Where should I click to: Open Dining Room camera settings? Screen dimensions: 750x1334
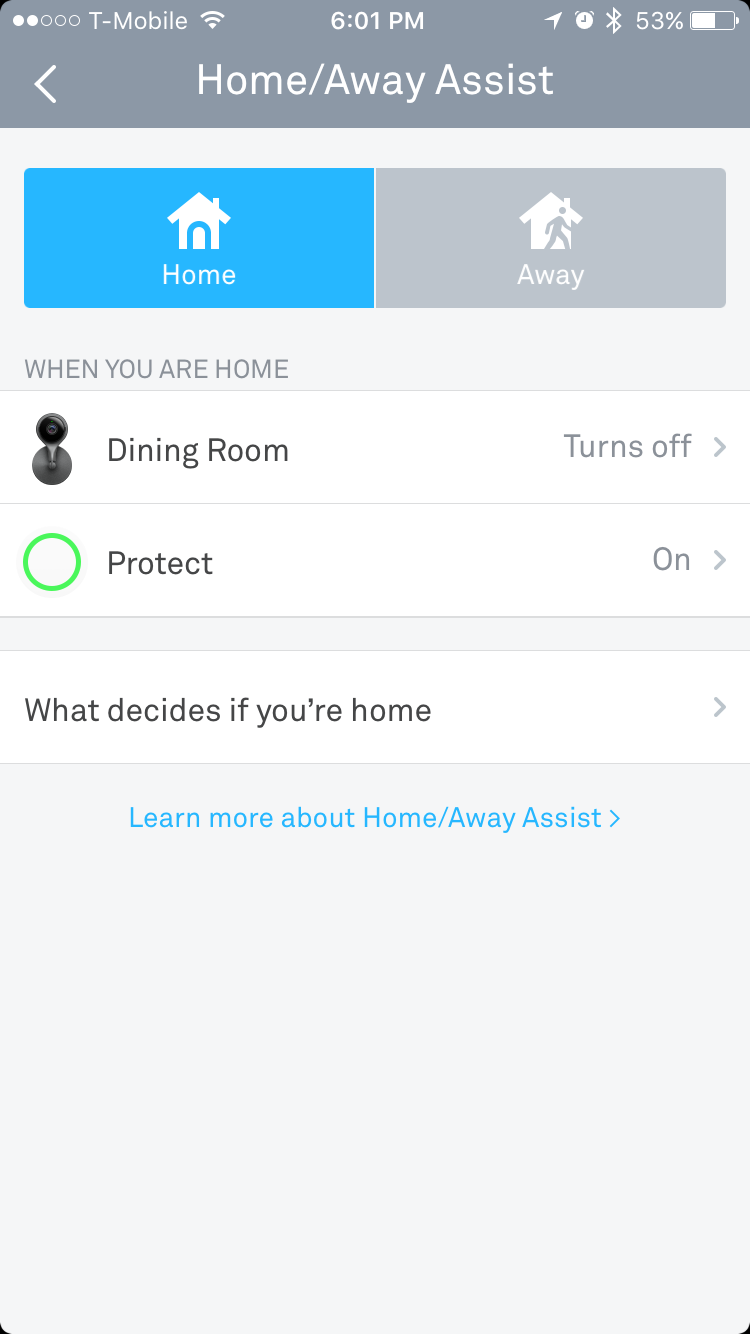[375, 447]
